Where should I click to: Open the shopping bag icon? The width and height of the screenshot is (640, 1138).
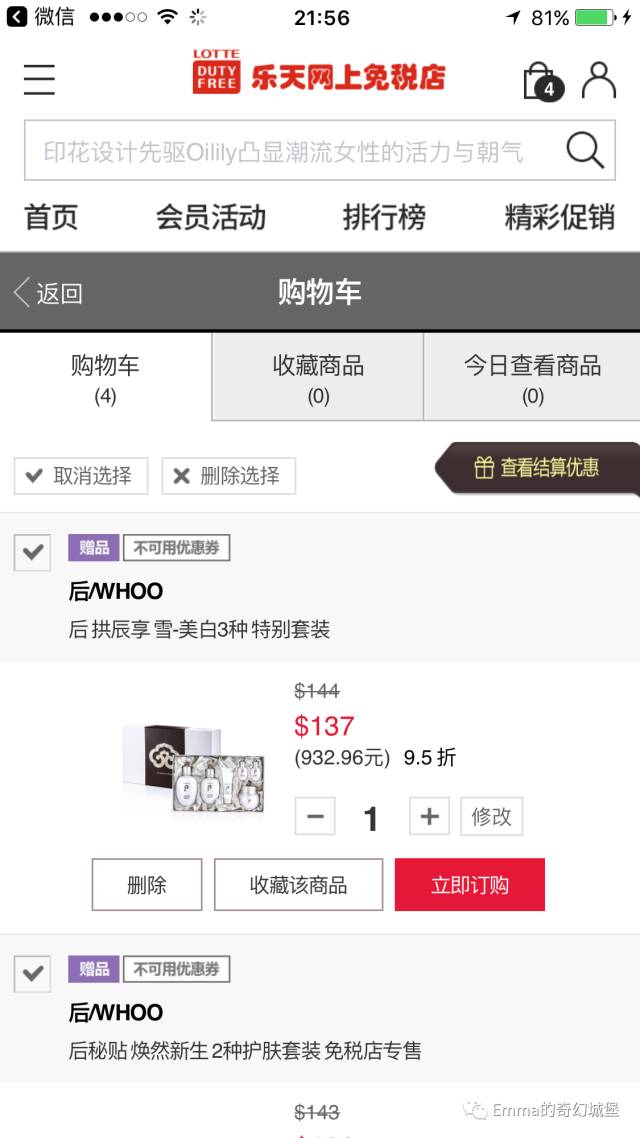click(540, 81)
